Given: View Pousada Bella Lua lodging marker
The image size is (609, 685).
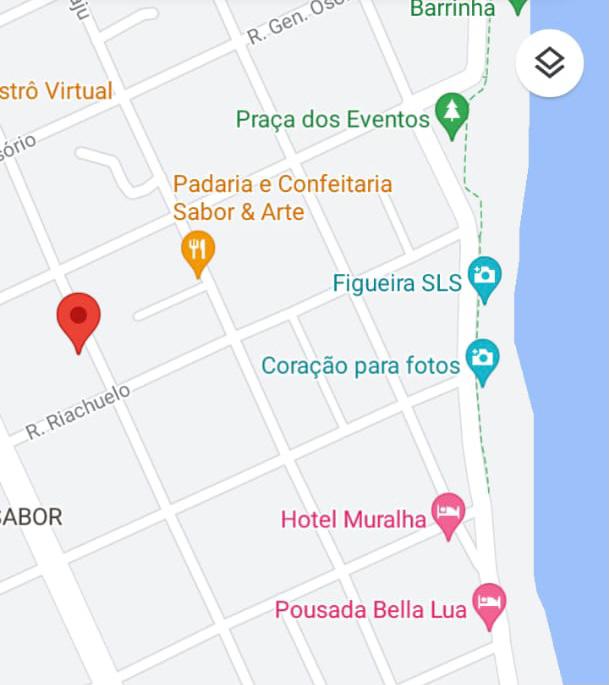Looking at the screenshot, I should click(x=488, y=603).
